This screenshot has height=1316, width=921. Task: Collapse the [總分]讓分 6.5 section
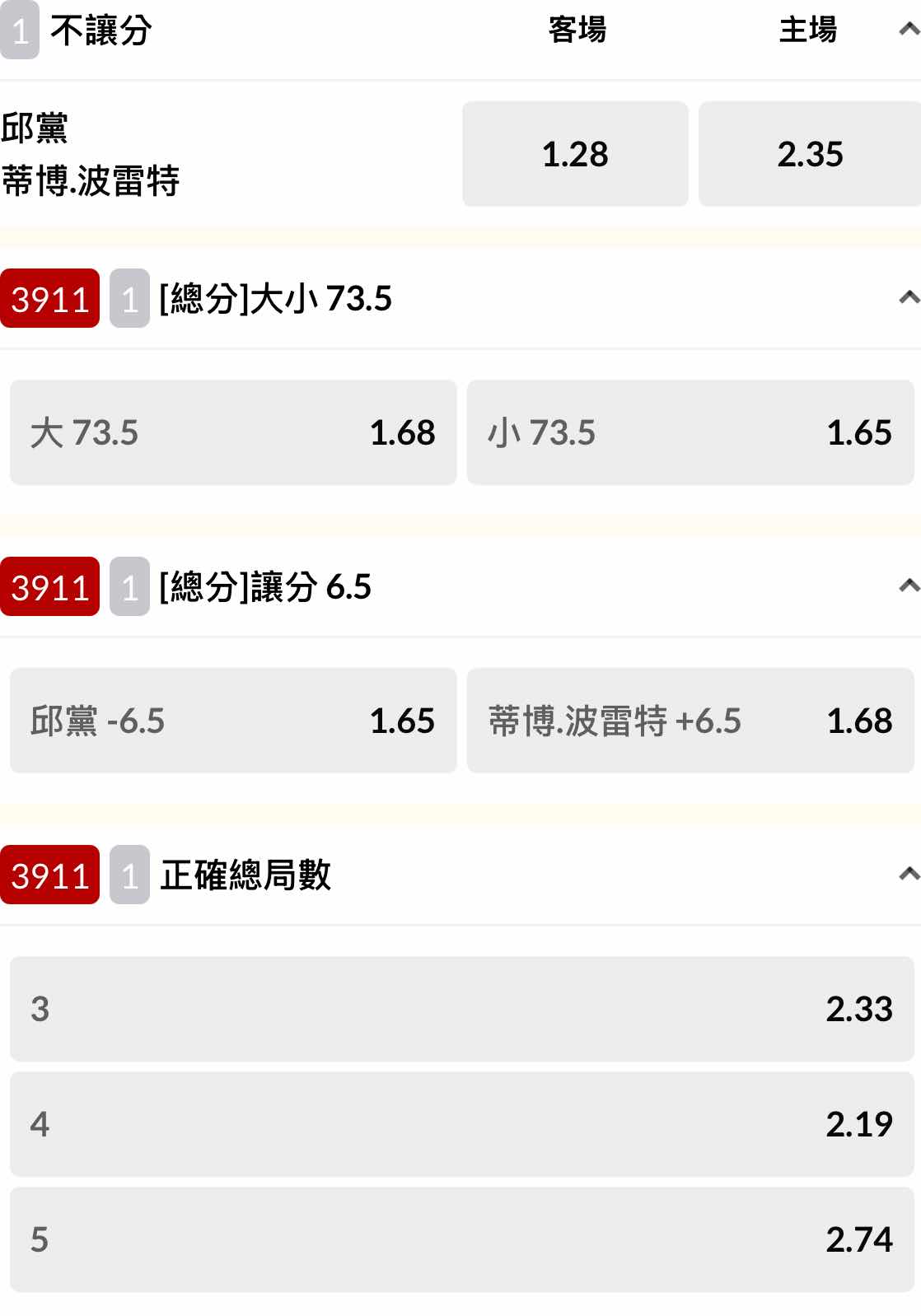tap(907, 586)
